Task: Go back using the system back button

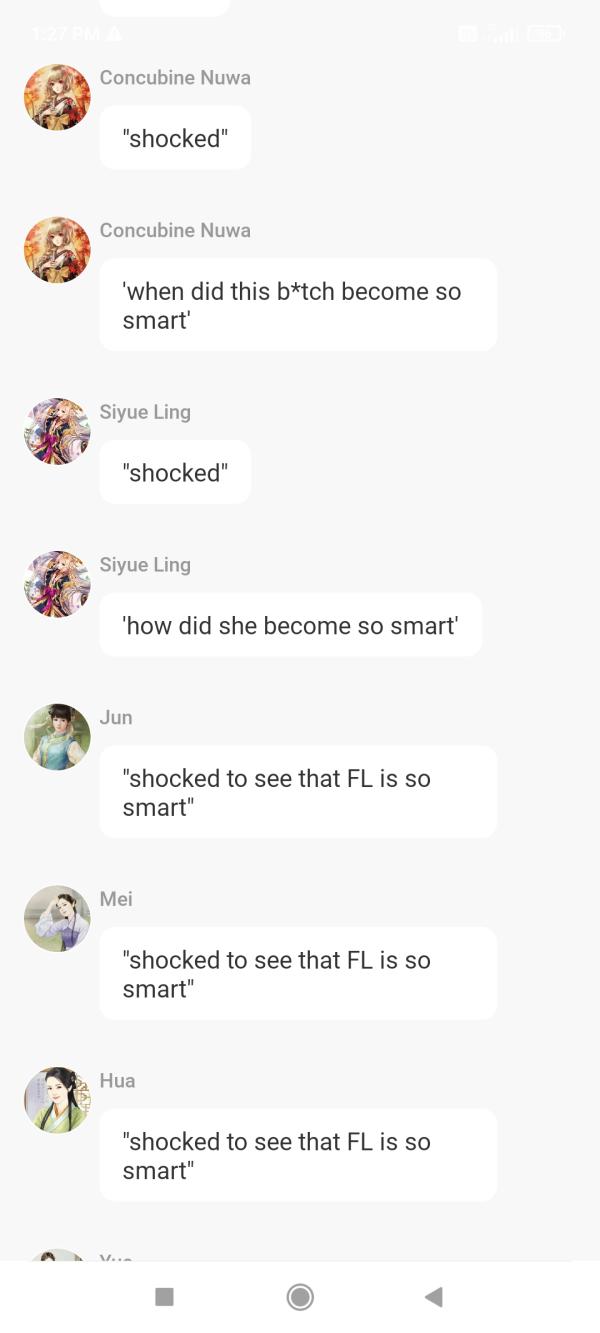Action: pyautogui.click(x=434, y=1297)
